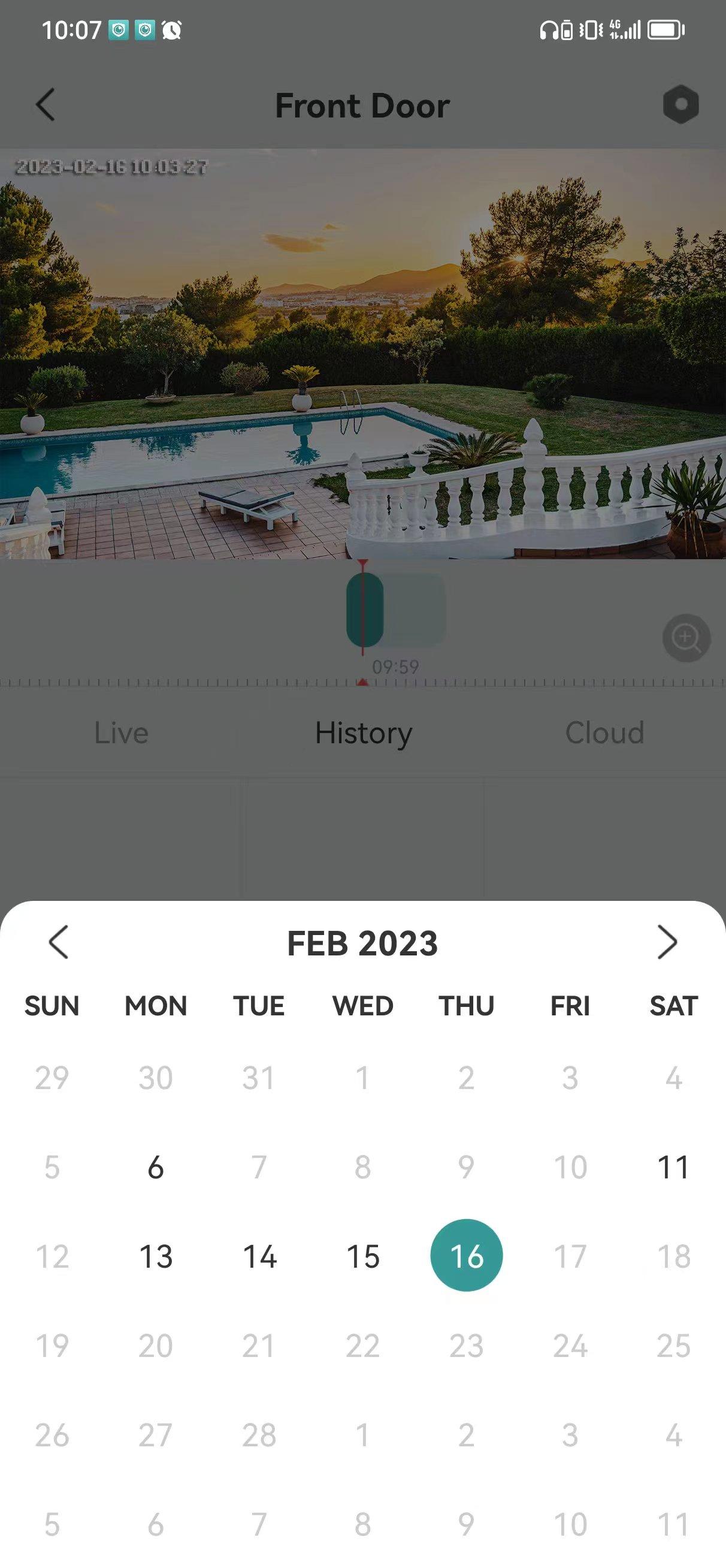The height and width of the screenshot is (1568, 726).
Task: Select February 6 in the calendar
Action: click(x=156, y=1167)
